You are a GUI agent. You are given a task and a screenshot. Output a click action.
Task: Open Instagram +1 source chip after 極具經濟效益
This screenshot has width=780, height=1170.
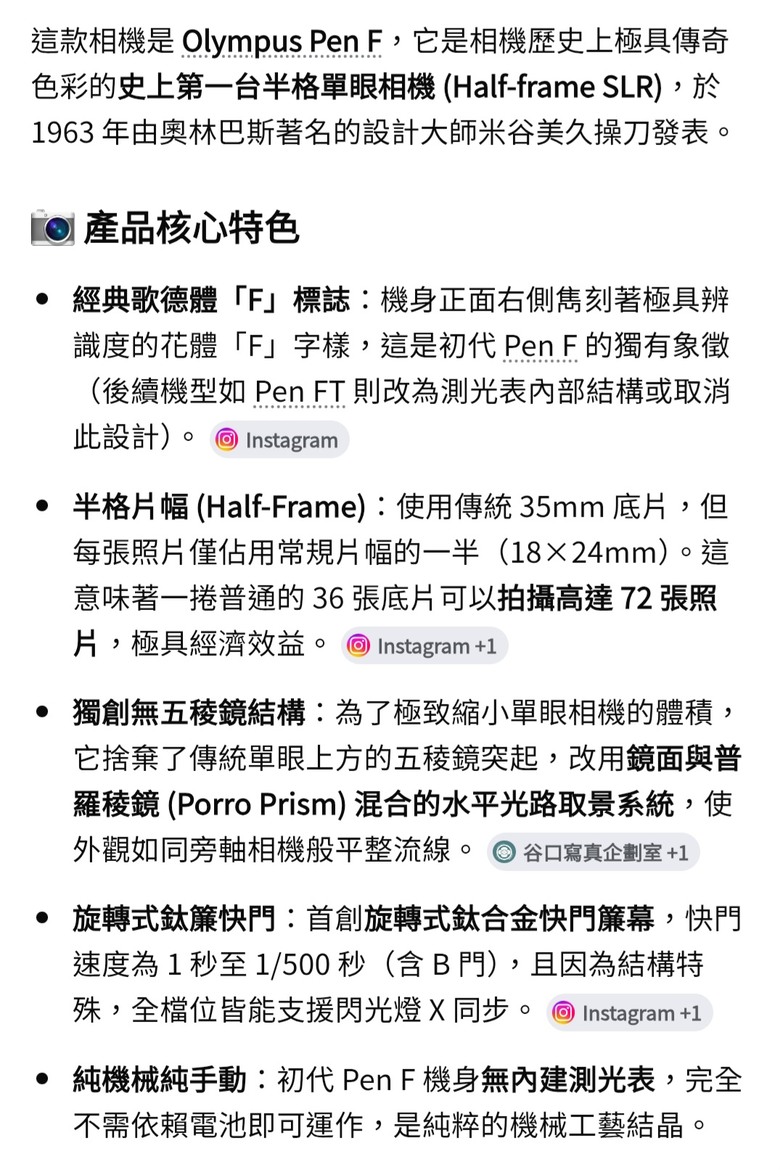point(424,645)
